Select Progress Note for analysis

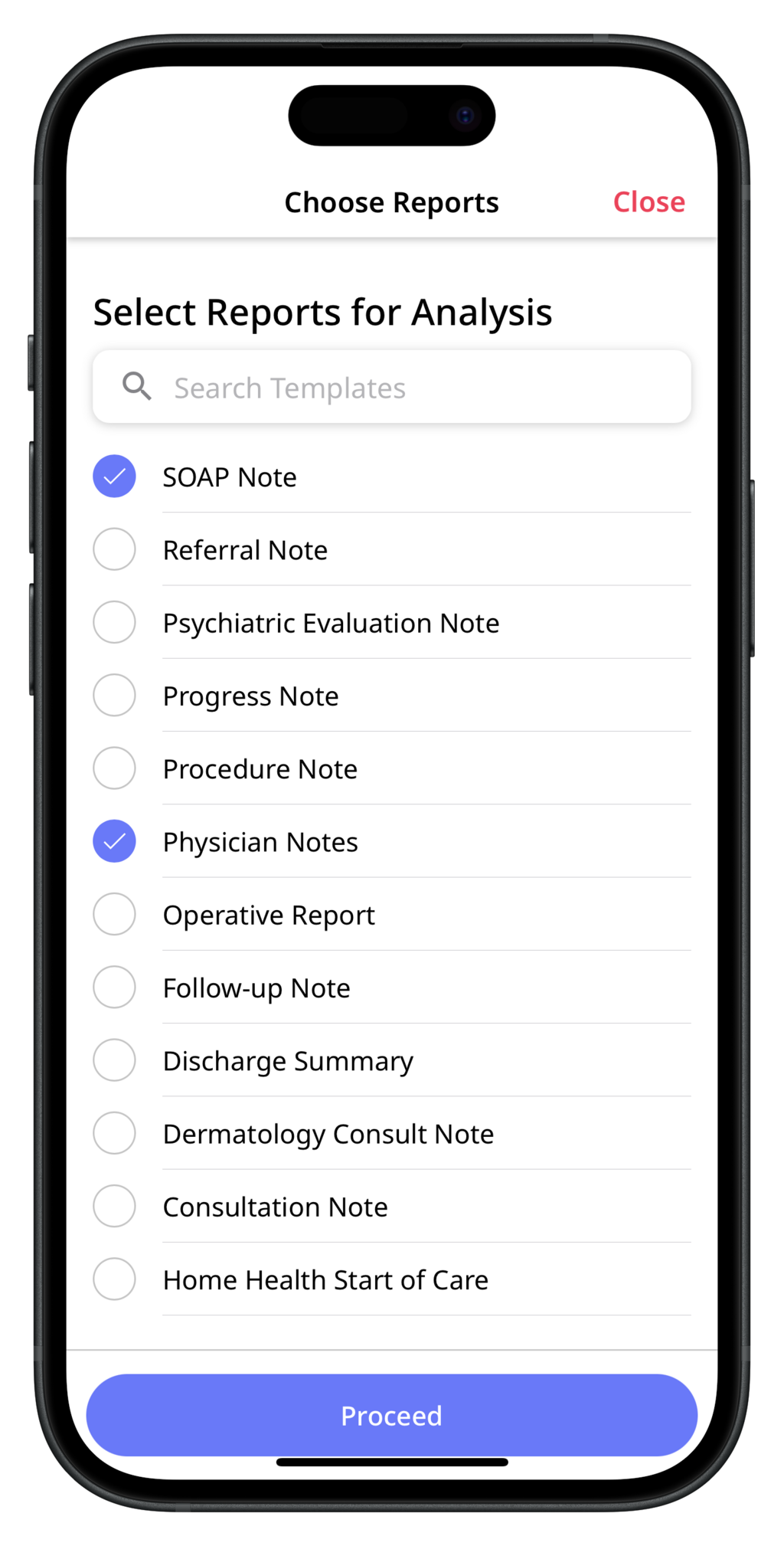(114, 696)
